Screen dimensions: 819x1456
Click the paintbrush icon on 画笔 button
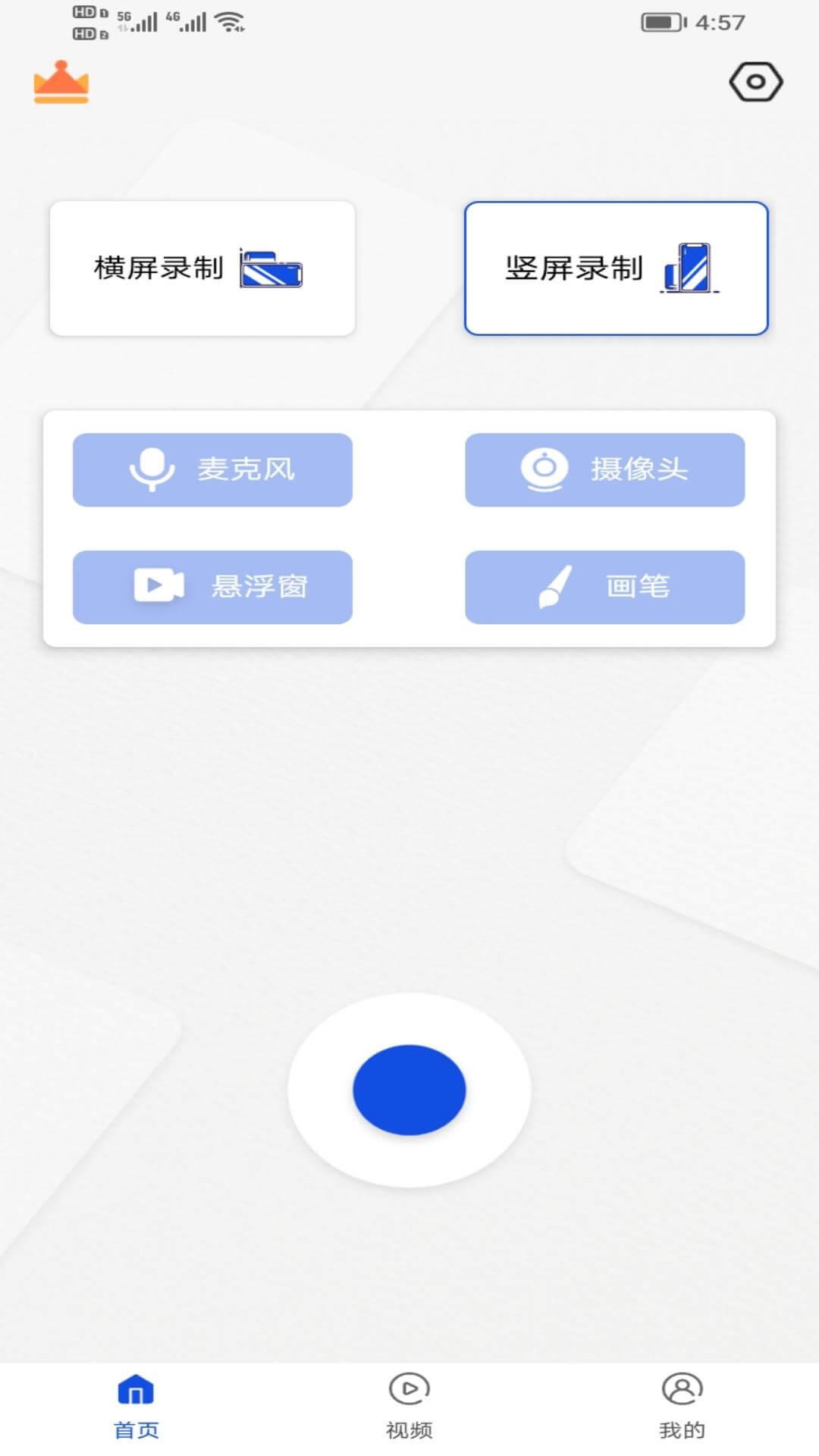555,586
